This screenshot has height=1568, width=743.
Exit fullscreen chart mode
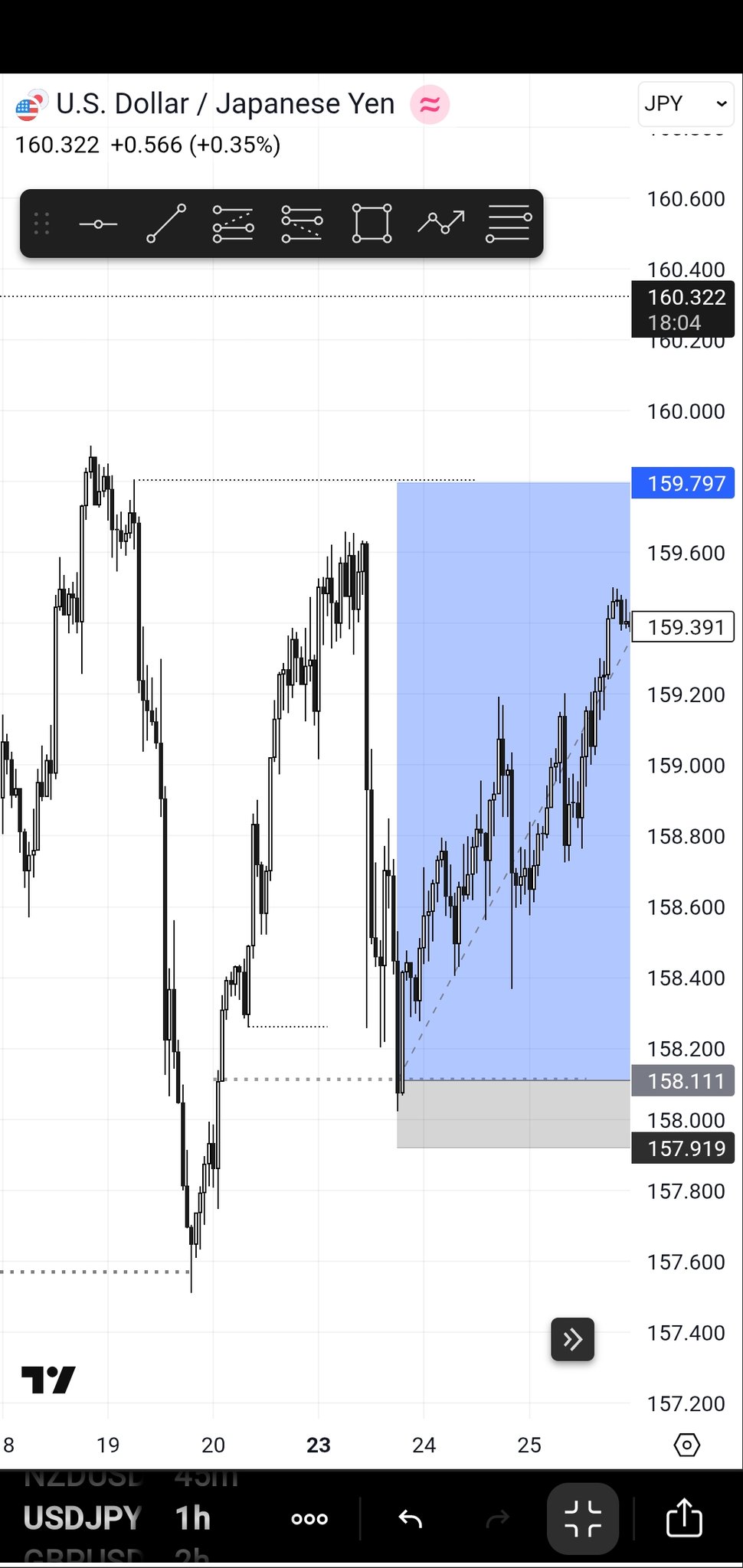582,1519
